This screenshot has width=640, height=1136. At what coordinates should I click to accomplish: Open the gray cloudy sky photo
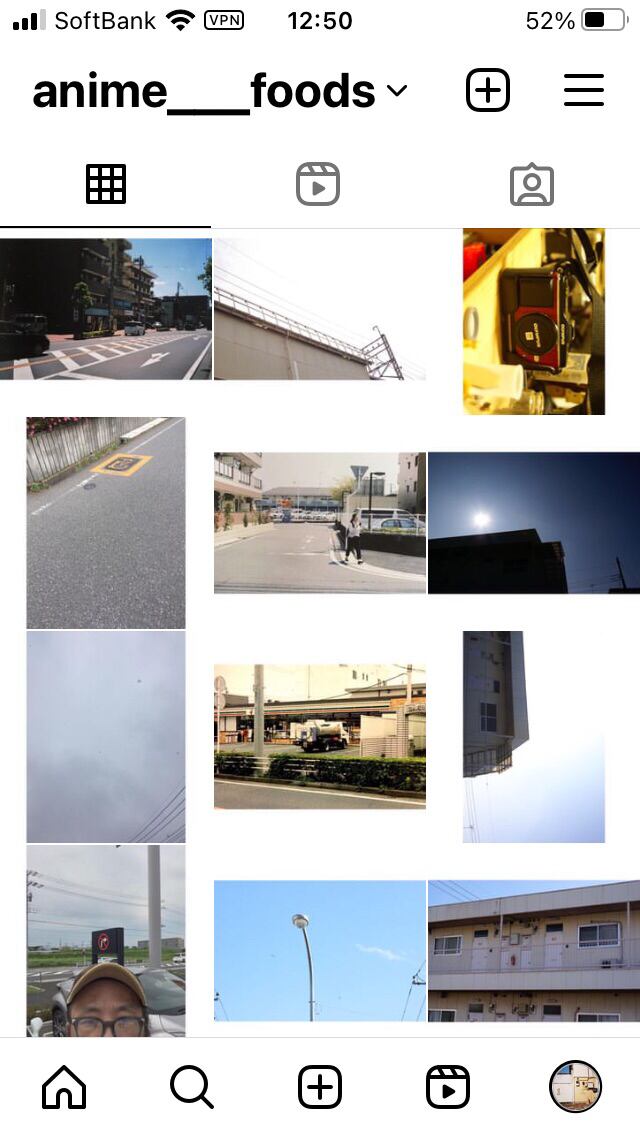106,735
